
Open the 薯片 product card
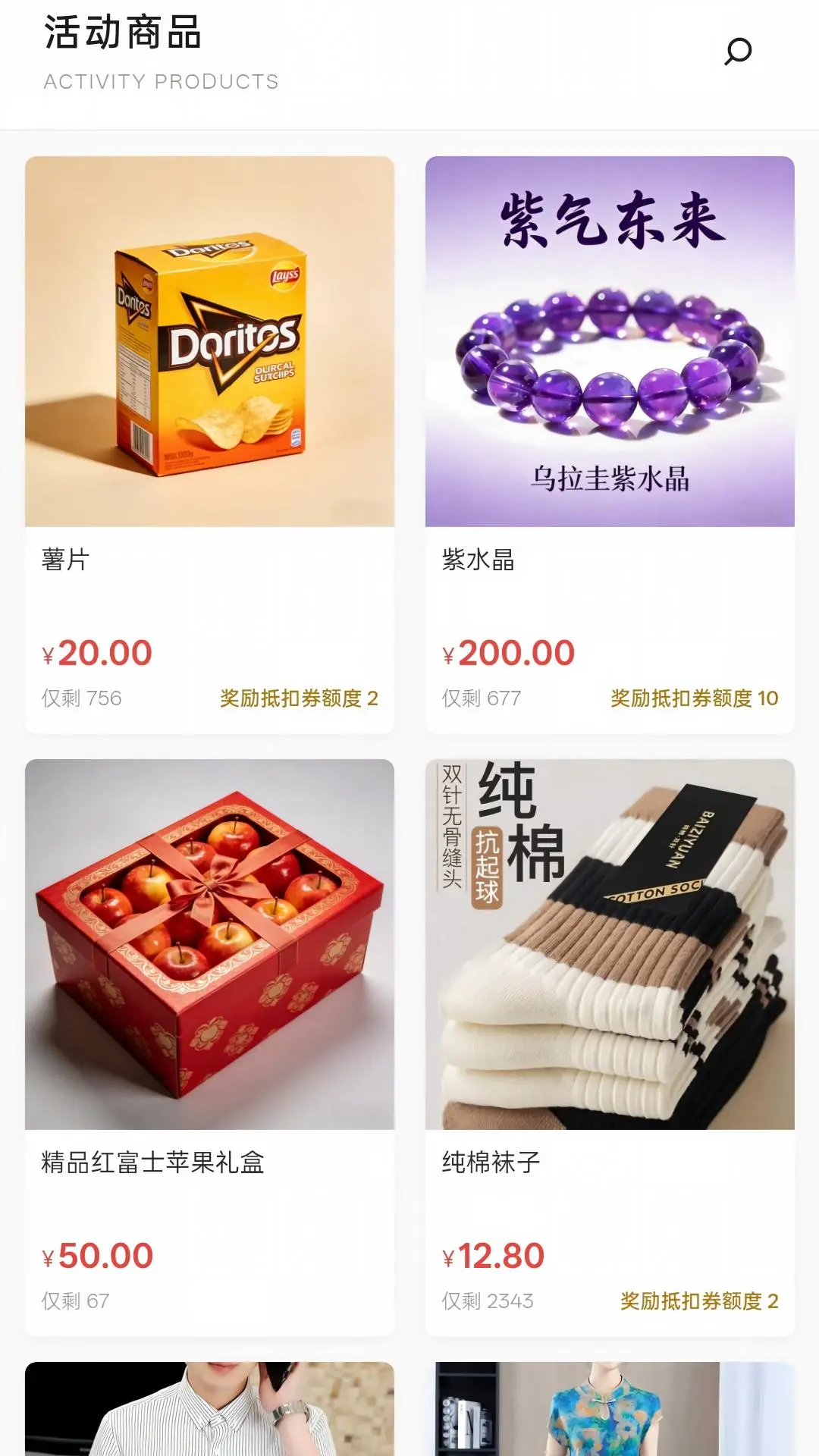coord(209,444)
